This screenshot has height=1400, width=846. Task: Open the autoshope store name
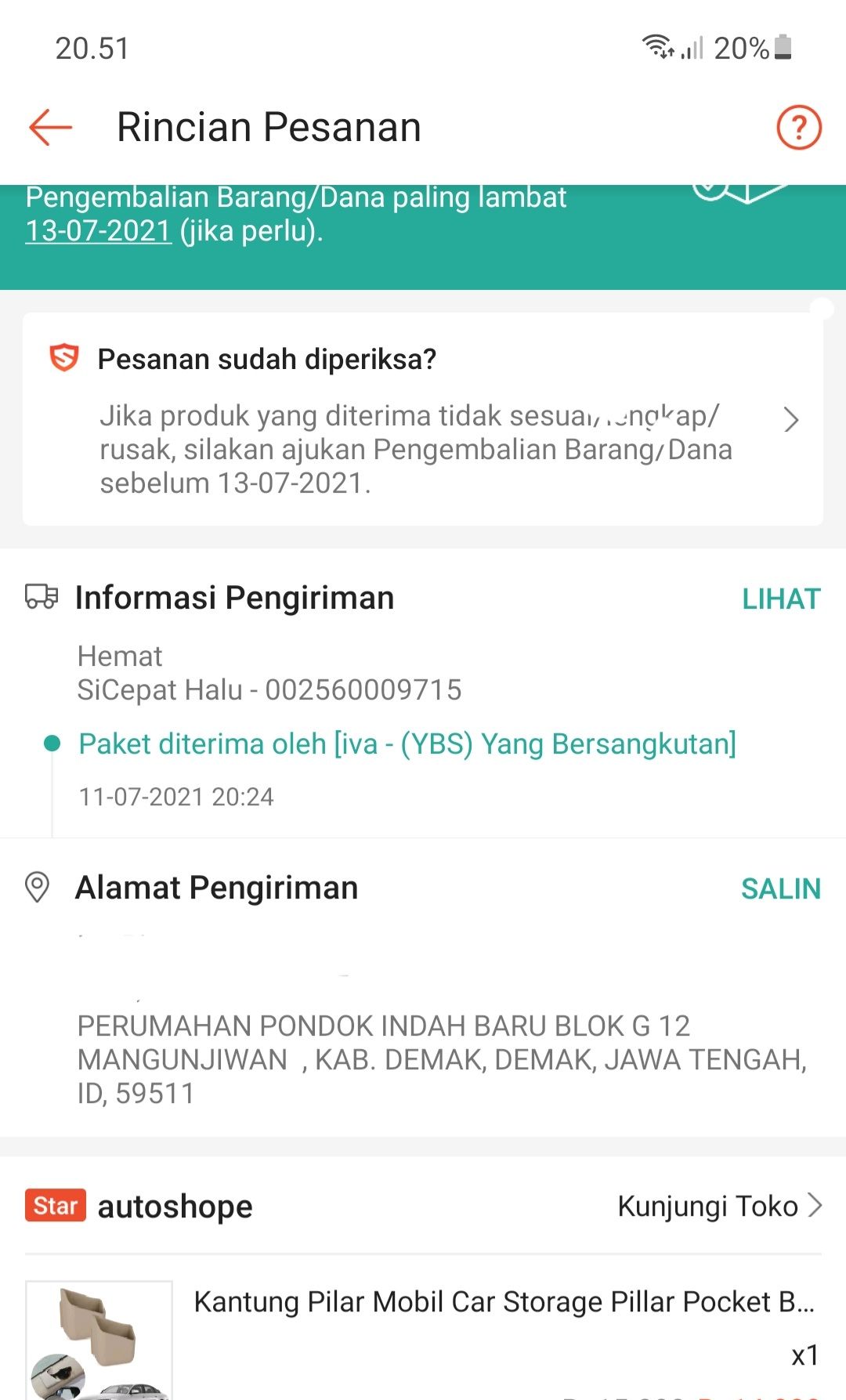[x=175, y=1206]
